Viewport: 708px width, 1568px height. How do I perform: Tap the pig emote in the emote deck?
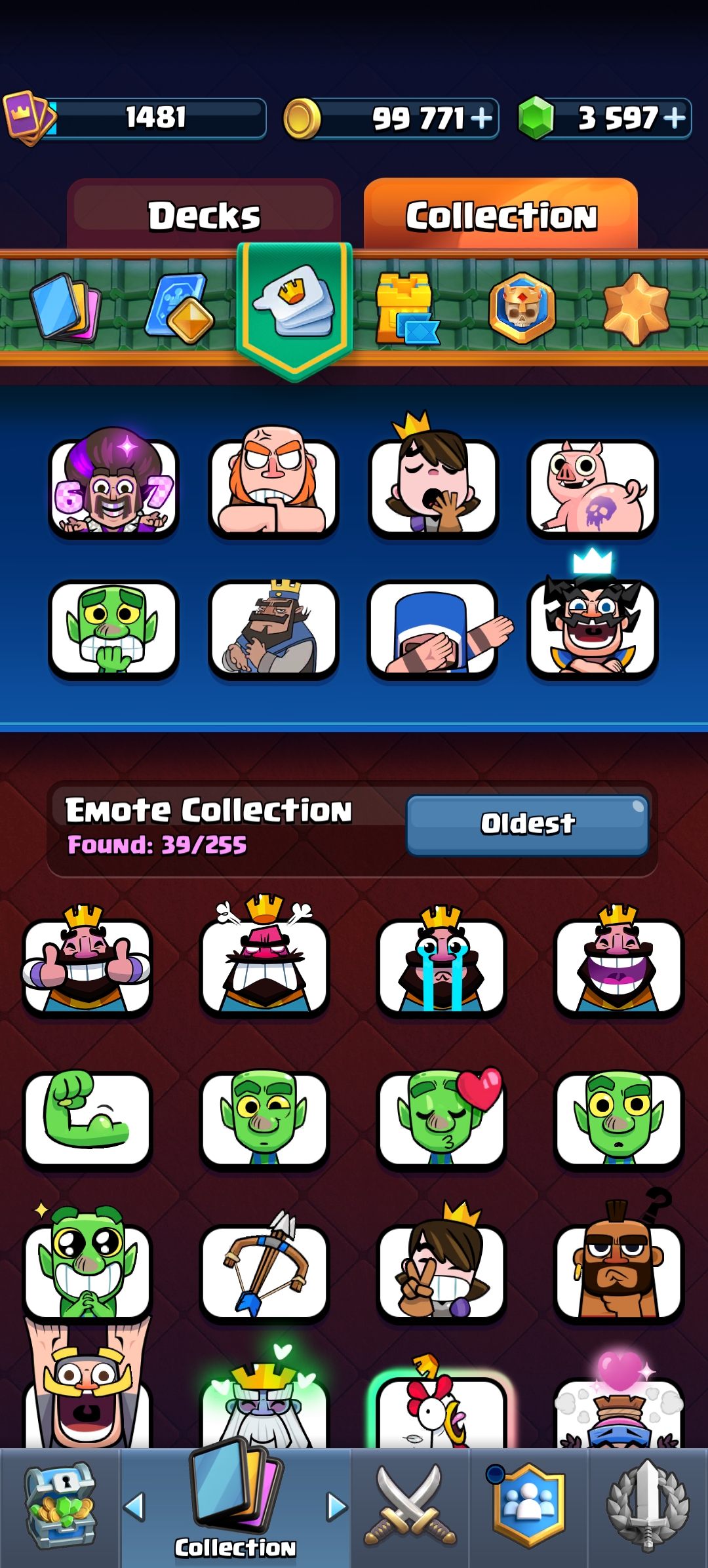pyautogui.click(x=593, y=486)
